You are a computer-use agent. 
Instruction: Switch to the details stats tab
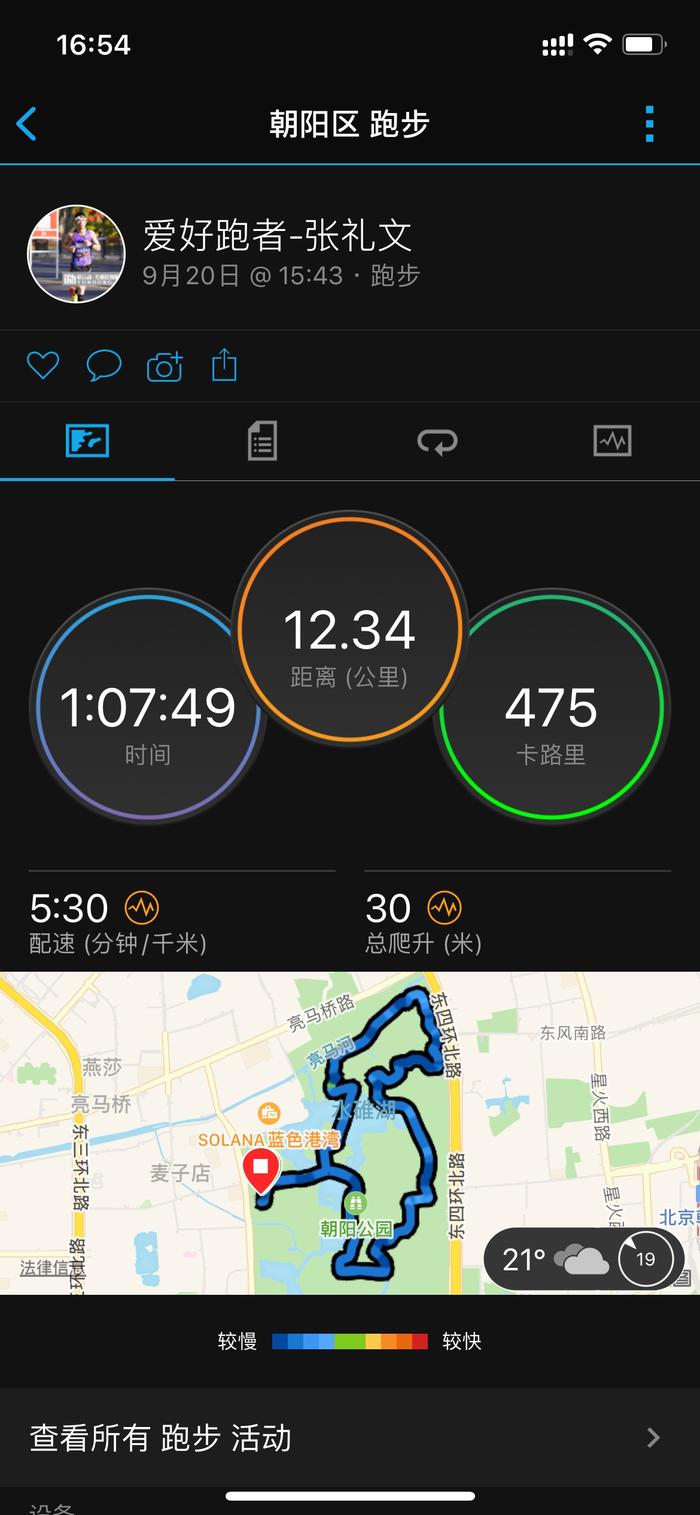(262, 441)
